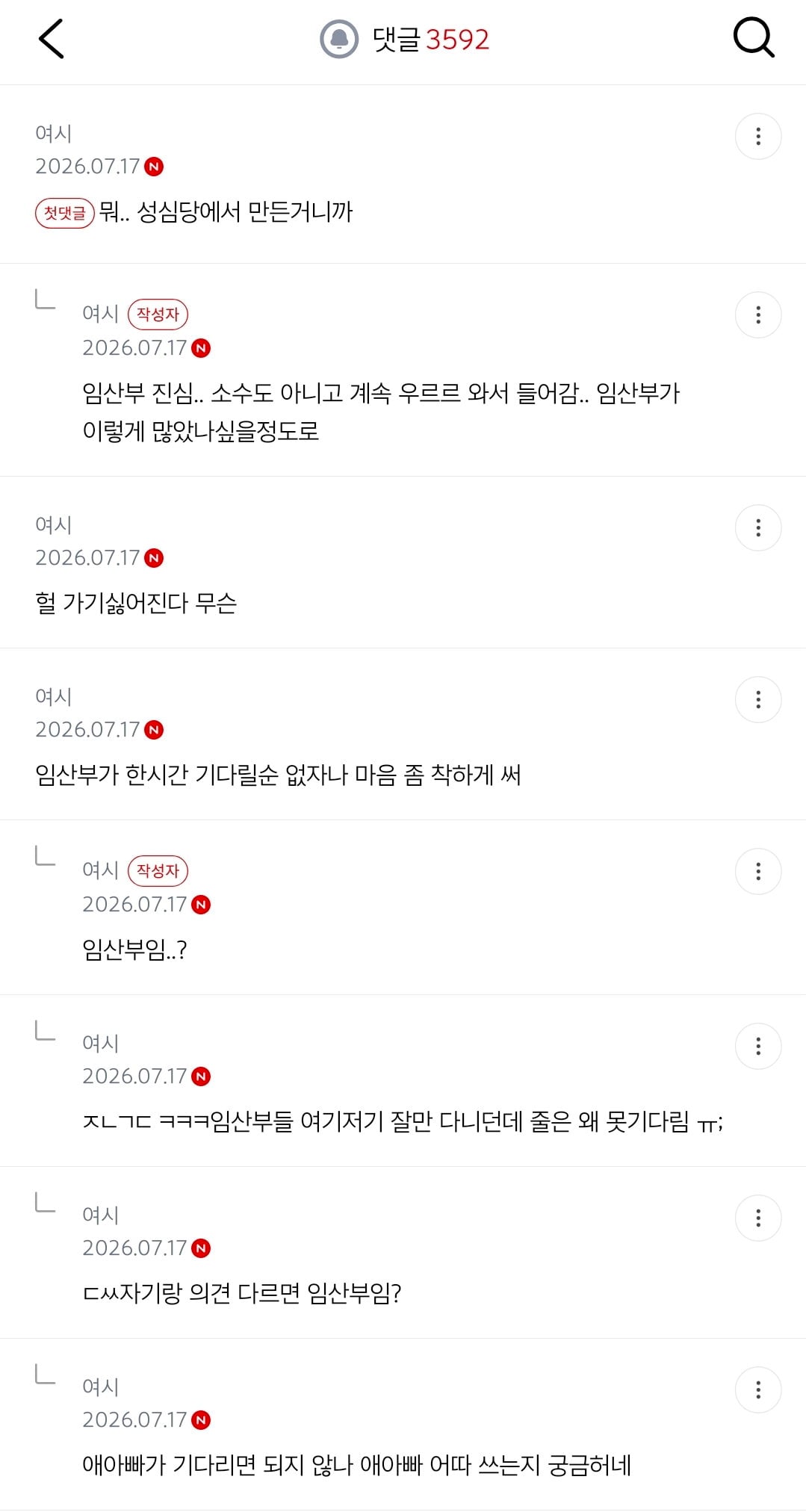This screenshot has height=1512, width=806.
Task: Open options menu for the '임산부임..?' reply
Action: (758, 871)
